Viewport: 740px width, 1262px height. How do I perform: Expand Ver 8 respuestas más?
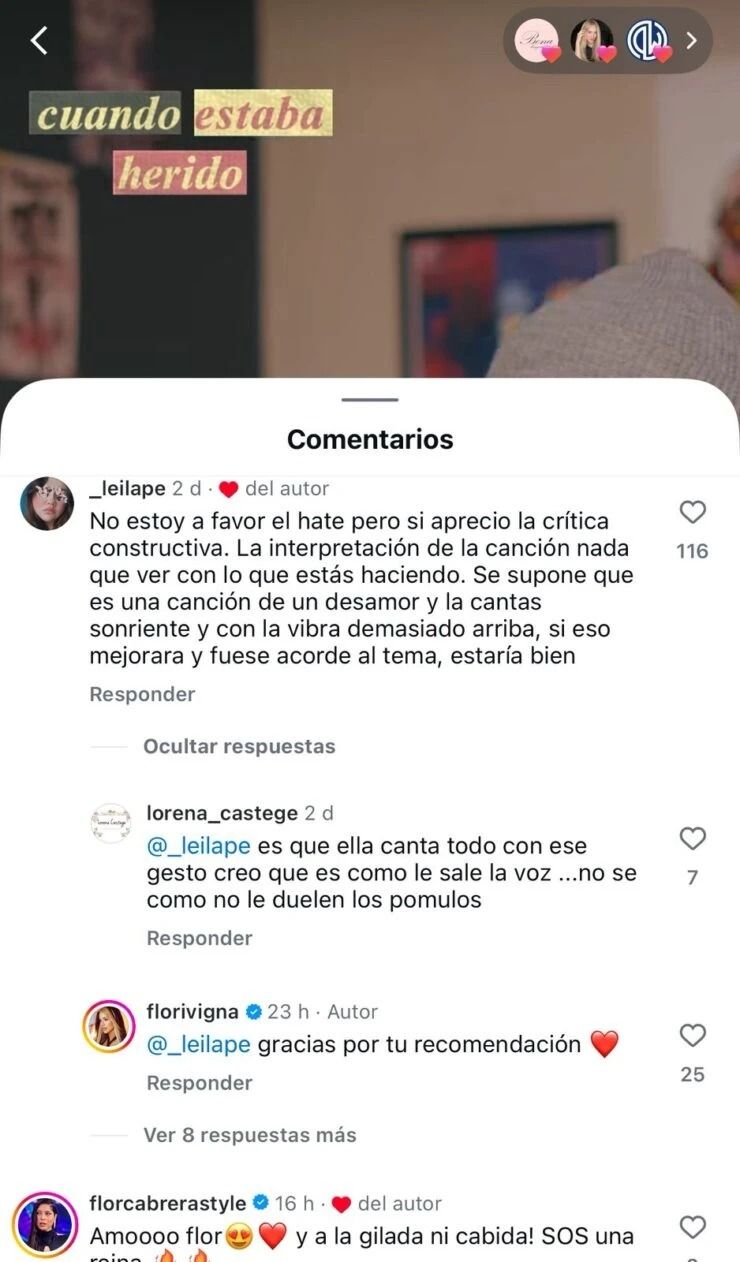tap(249, 1135)
